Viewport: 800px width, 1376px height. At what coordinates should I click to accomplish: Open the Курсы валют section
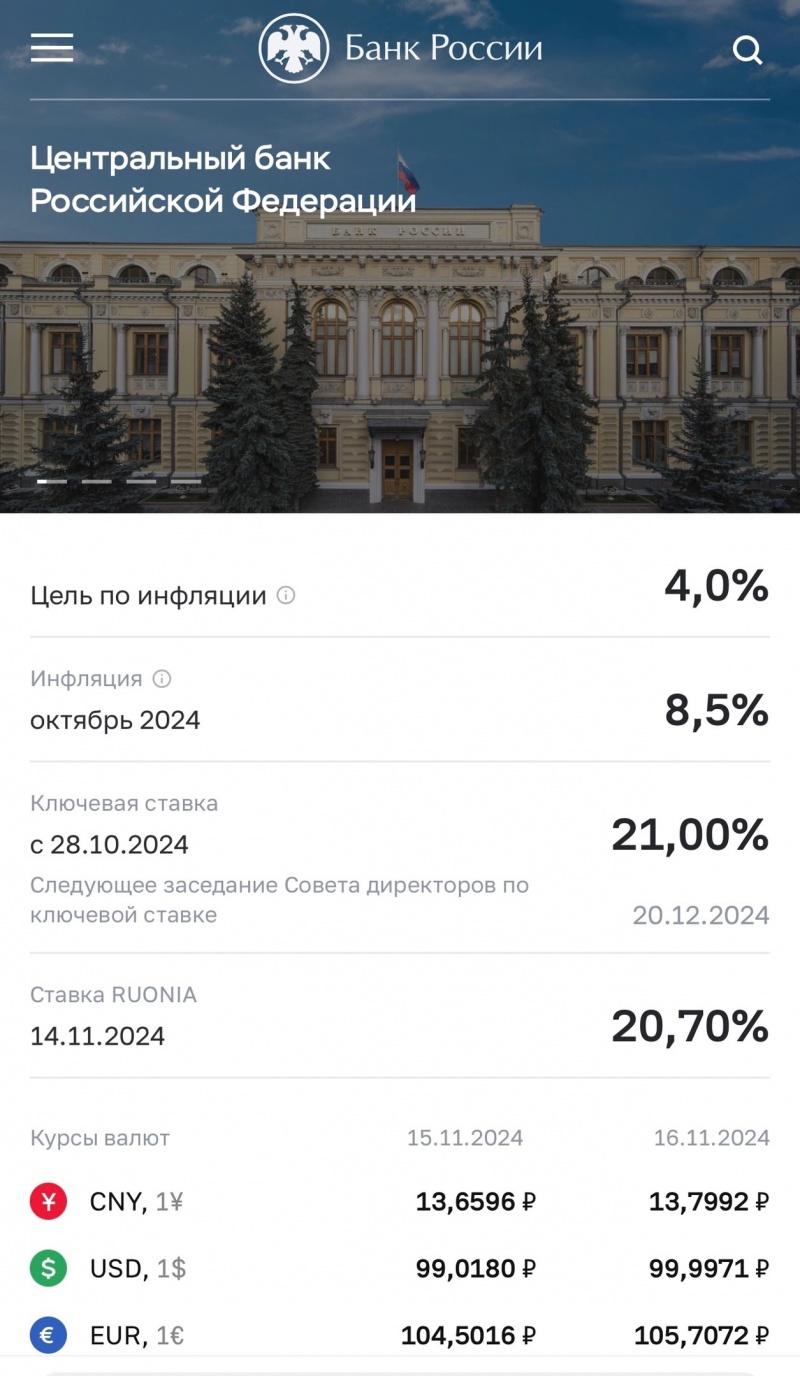(x=100, y=1138)
